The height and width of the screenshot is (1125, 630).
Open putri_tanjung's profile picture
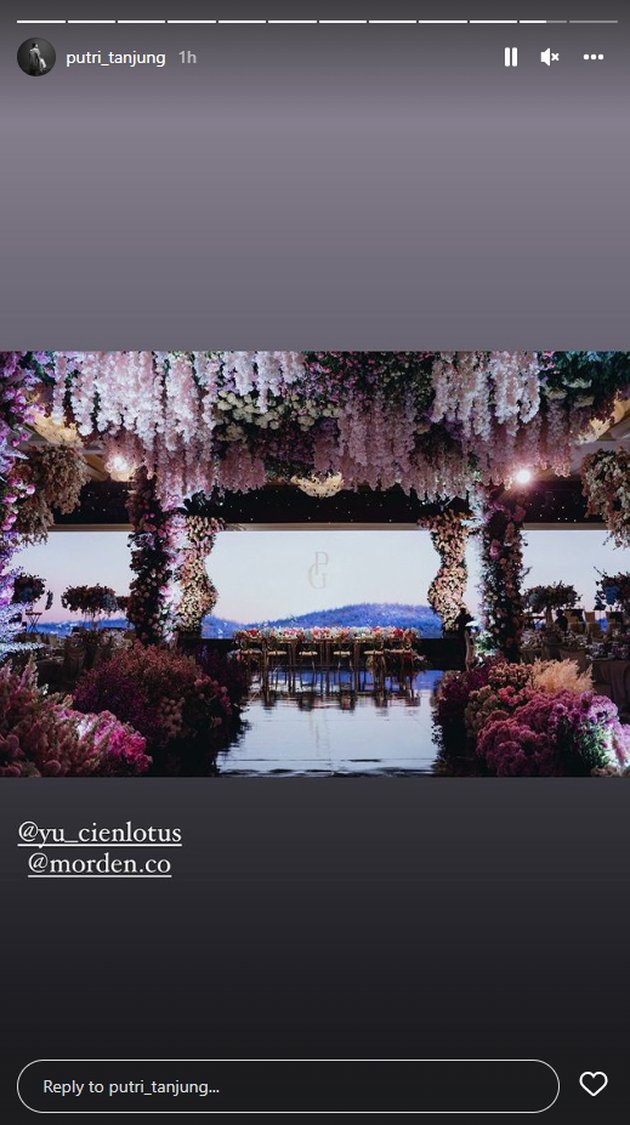click(x=36, y=57)
